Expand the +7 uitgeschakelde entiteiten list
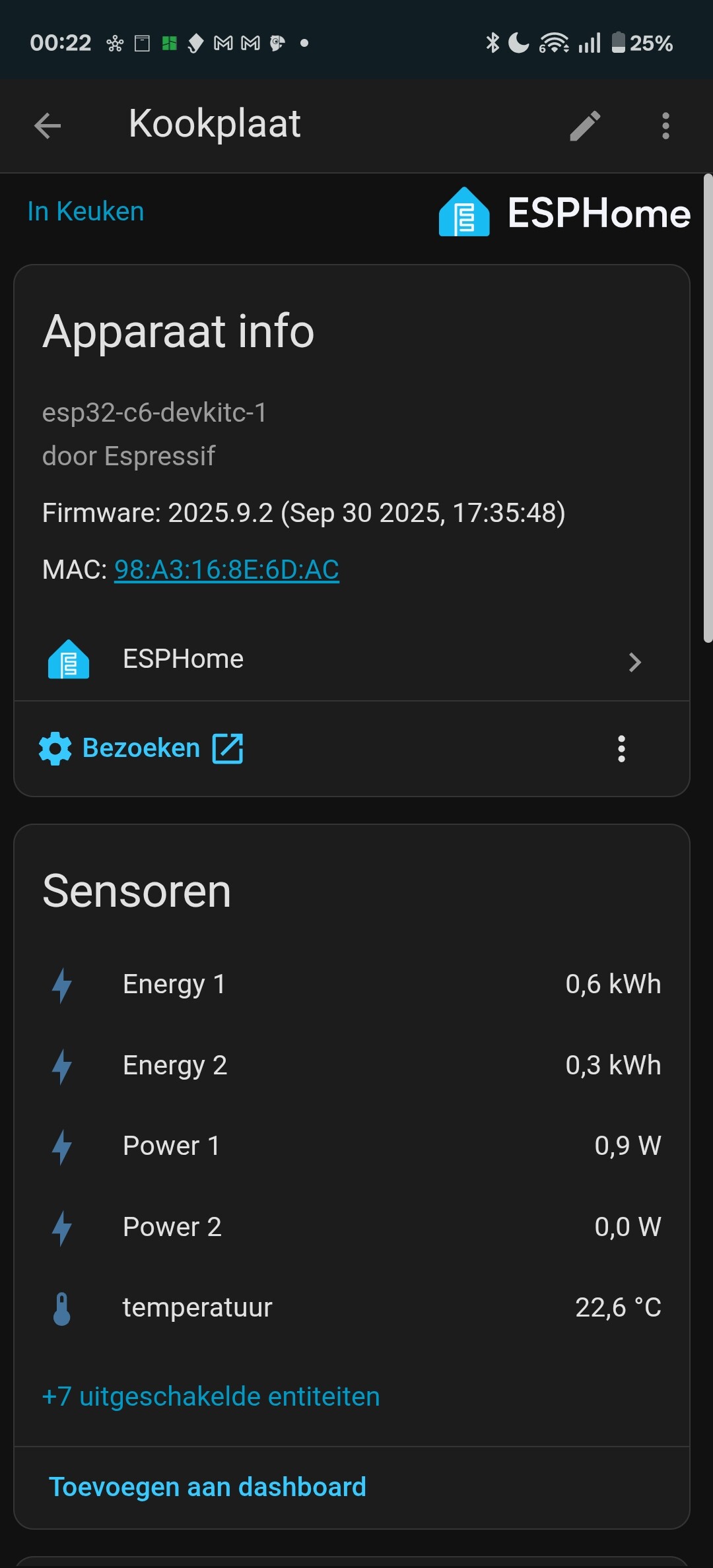This screenshot has height=1568, width=713. 211,1397
